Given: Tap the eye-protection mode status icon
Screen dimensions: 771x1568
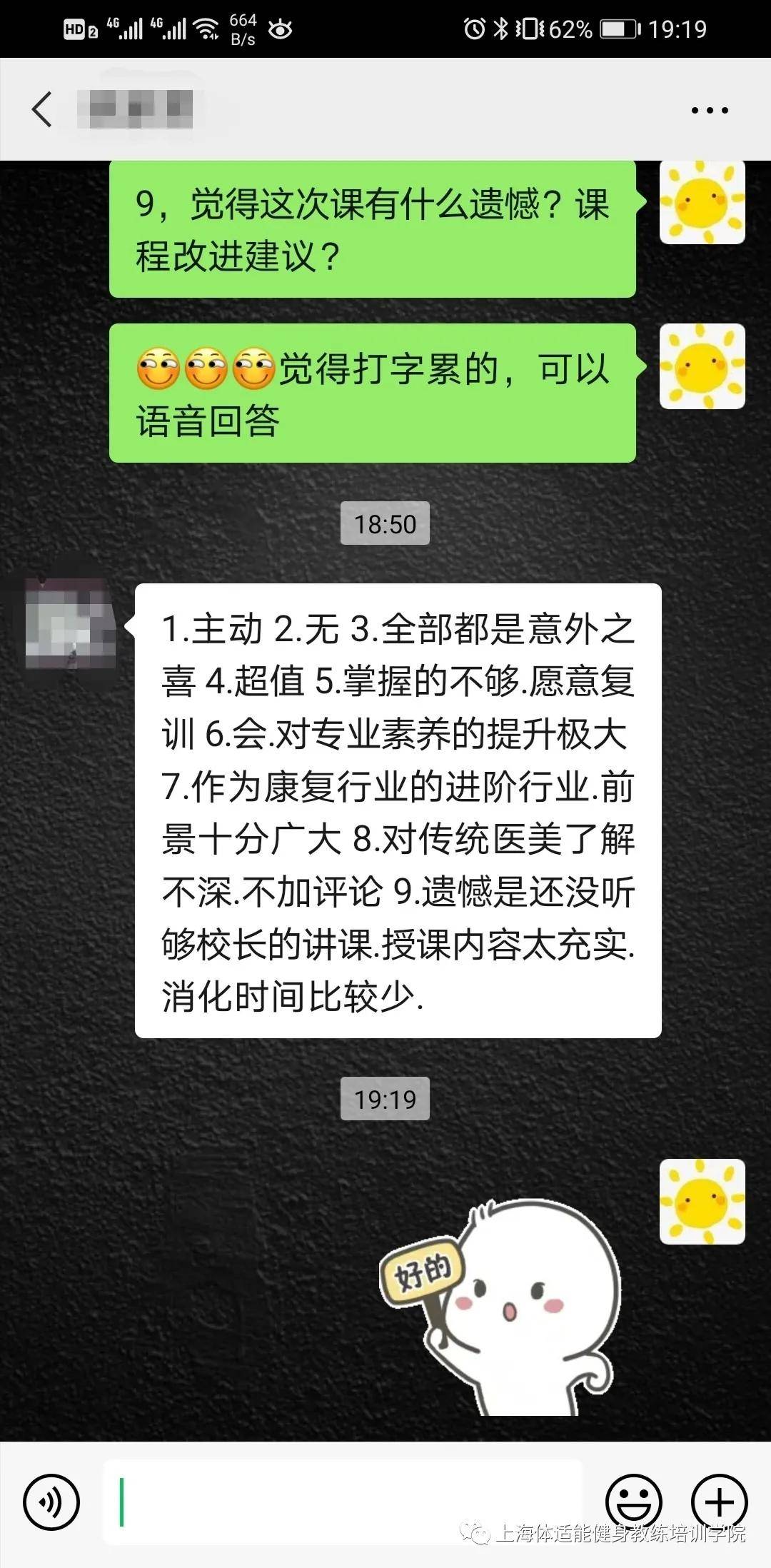Looking at the screenshot, I should (282, 29).
